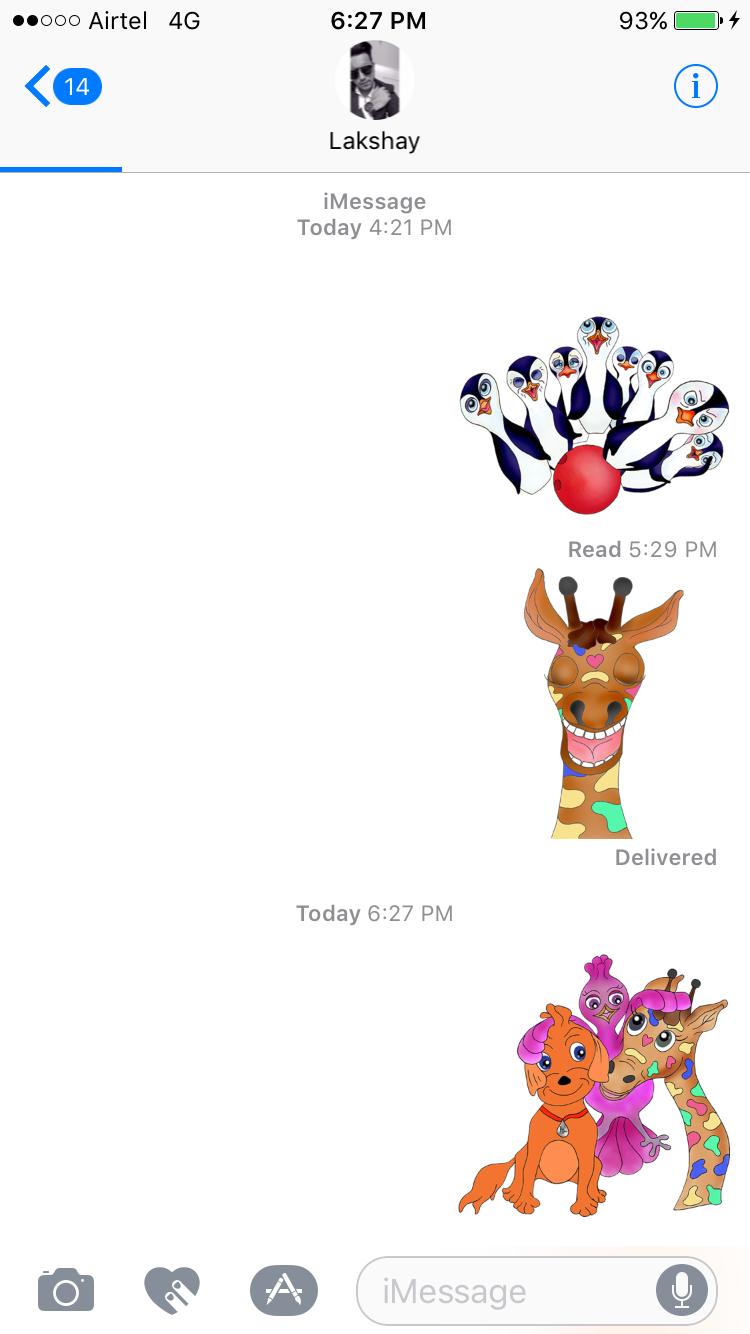Viewport: 750px width, 1334px height.
Task: Open conversation details info icon
Action: click(x=695, y=87)
